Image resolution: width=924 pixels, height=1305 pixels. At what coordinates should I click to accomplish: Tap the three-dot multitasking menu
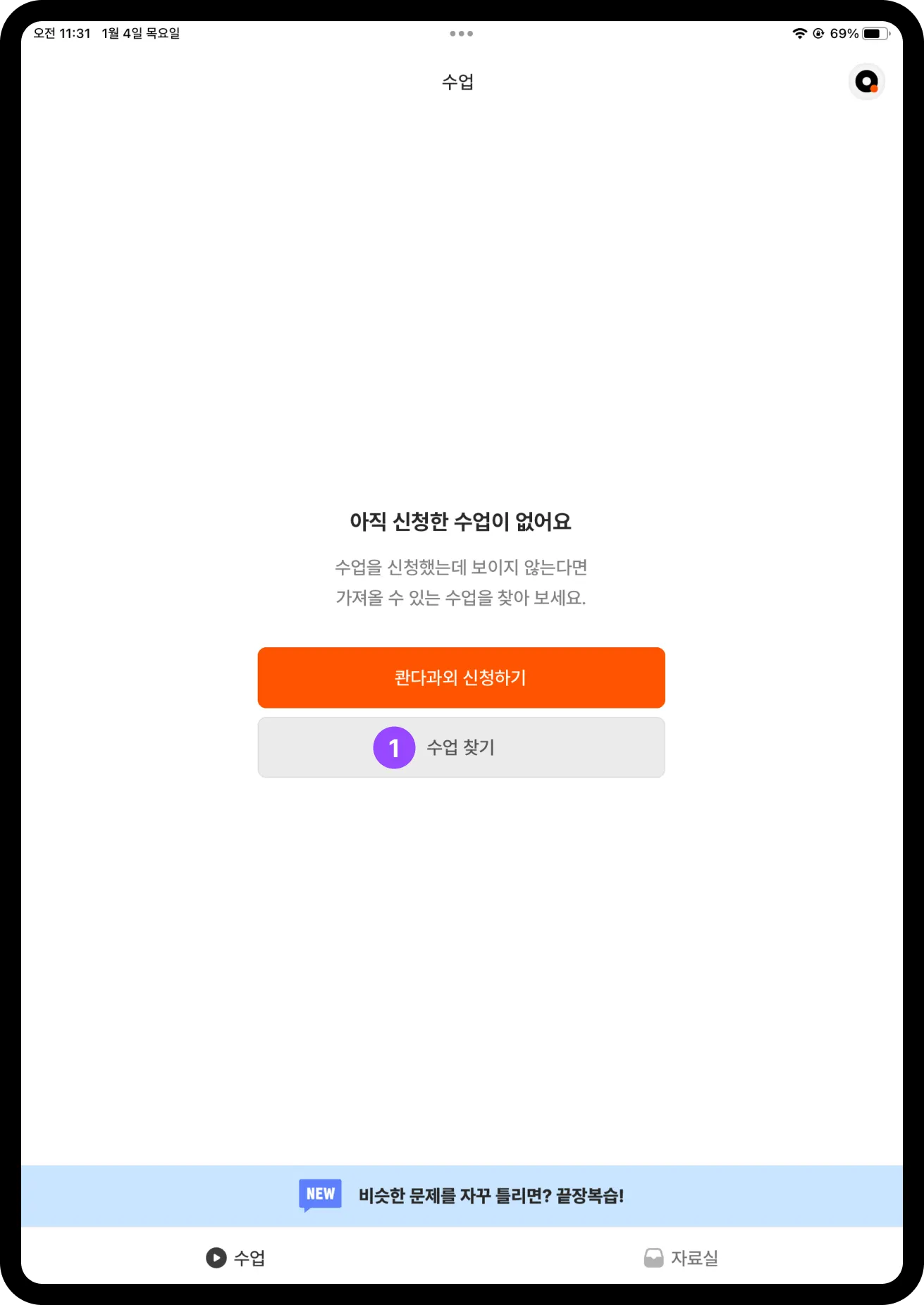[462, 33]
